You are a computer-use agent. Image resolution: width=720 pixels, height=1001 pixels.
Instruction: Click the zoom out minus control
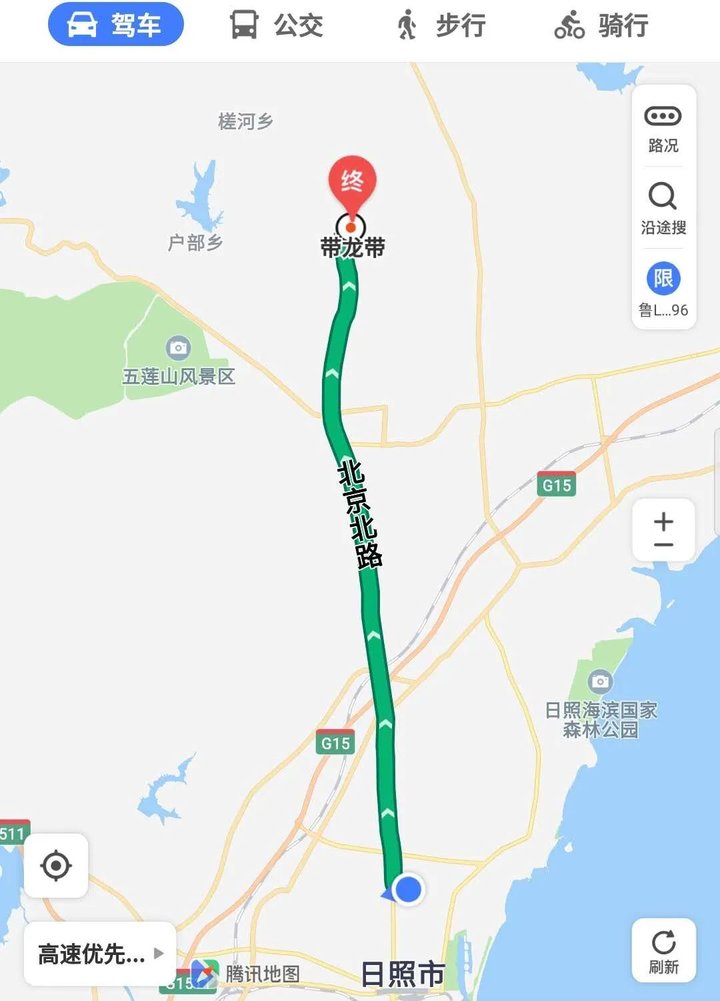click(x=665, y=547)
